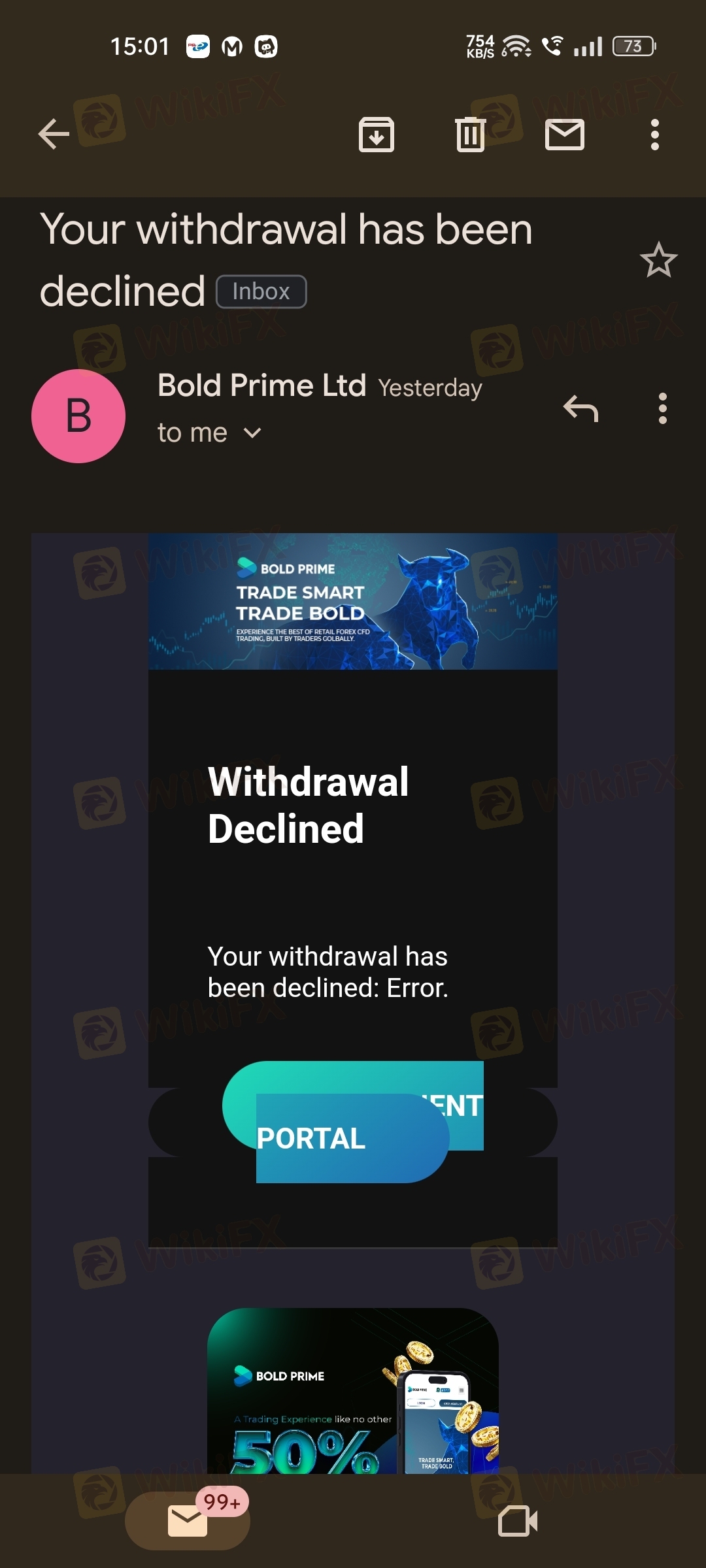Archive this email

pos(377,135)
